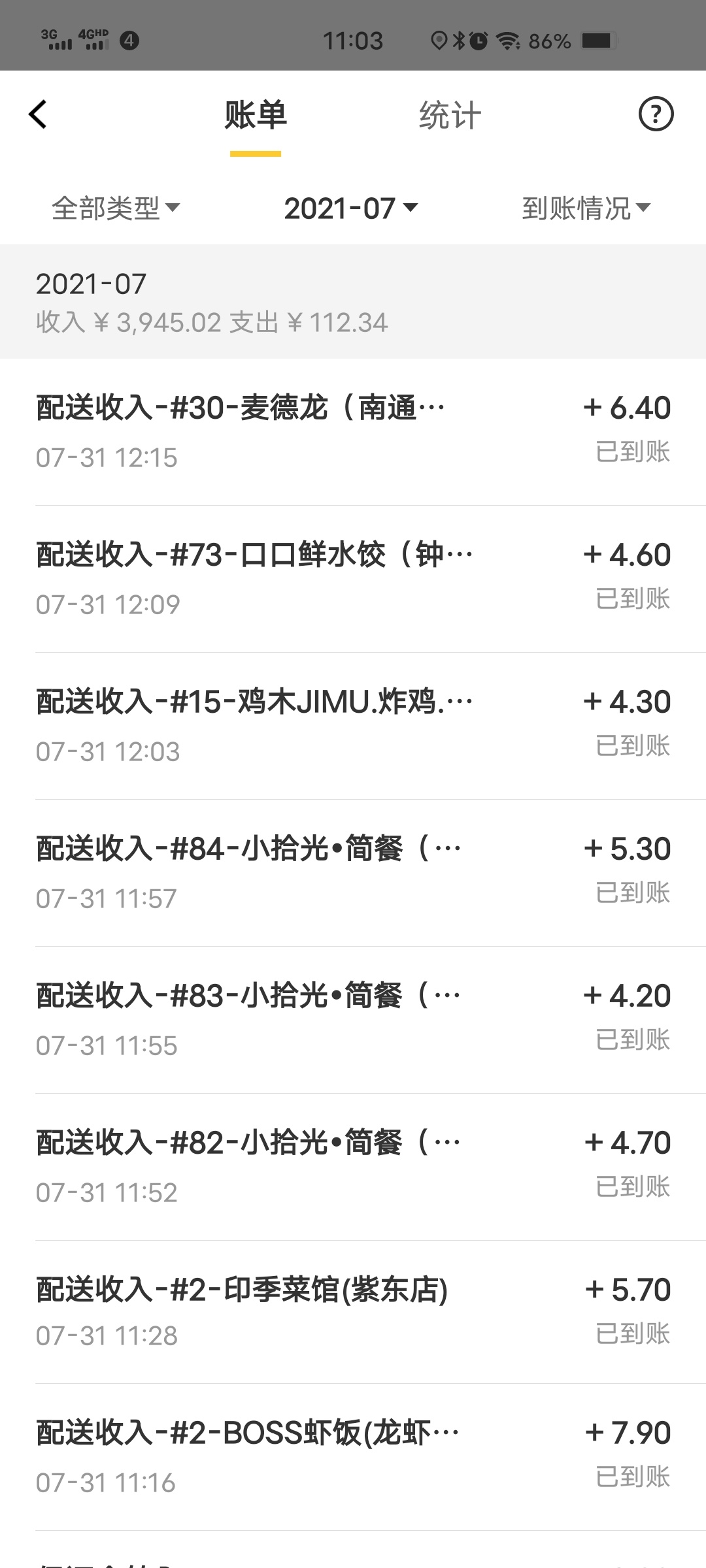Check the #2 BOSS虾饭 delivery income

click(353, 1456)
